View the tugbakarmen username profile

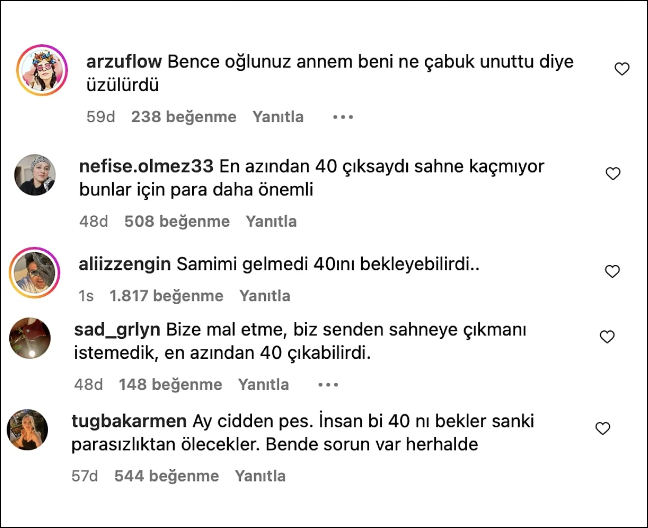pyautogui.click(x=130, y=420)
